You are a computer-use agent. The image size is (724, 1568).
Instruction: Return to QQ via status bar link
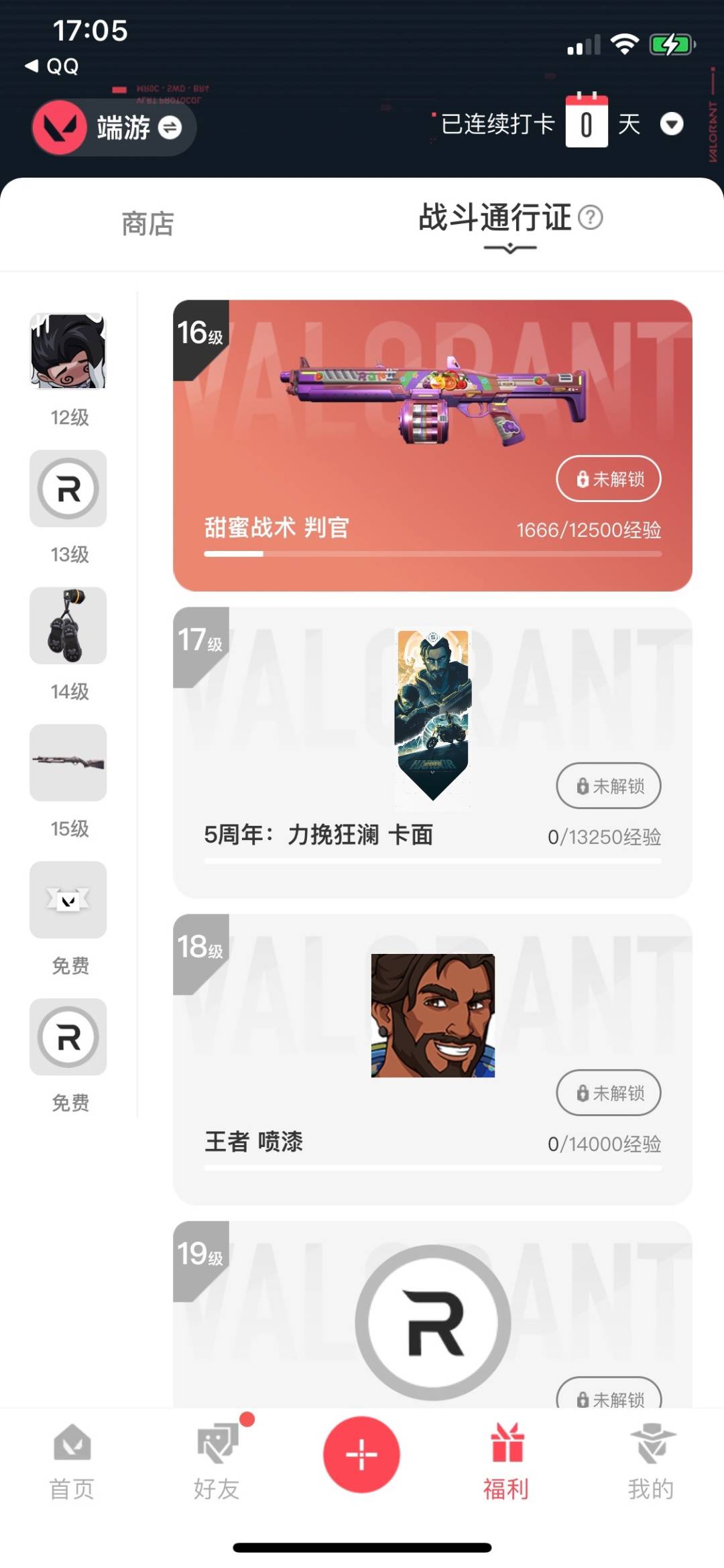coord(52,66)
